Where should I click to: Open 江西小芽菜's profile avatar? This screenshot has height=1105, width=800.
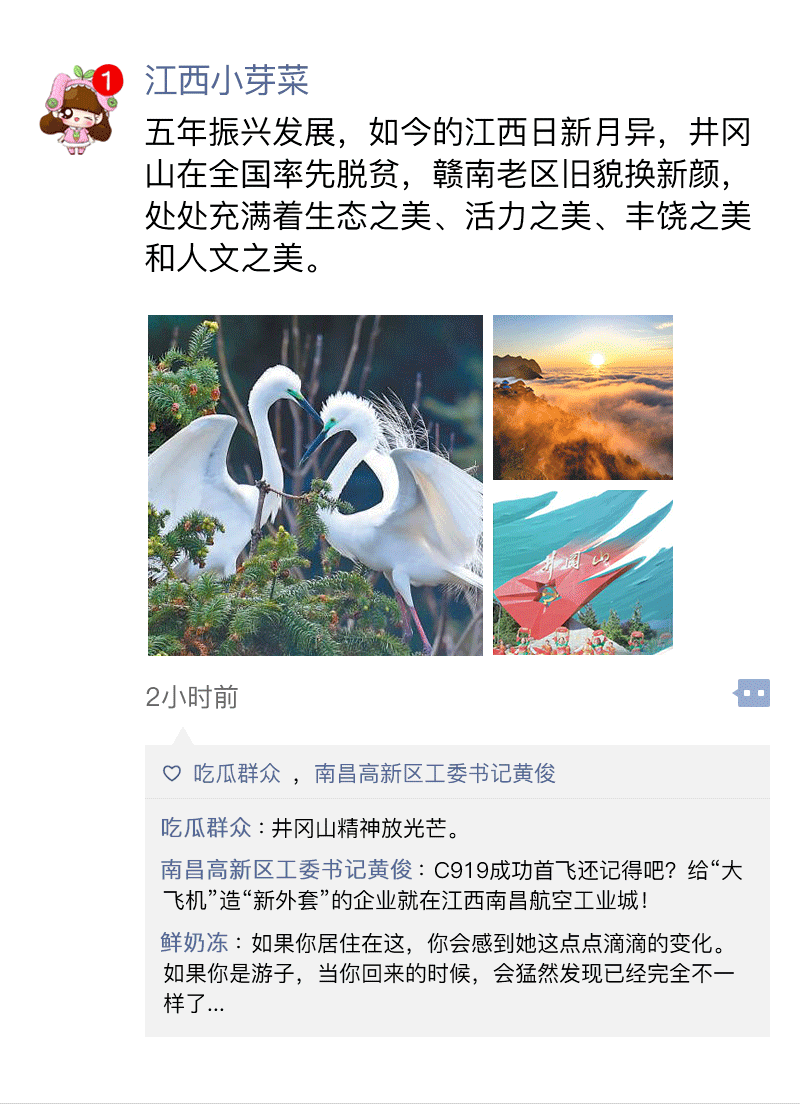(81, 110)
